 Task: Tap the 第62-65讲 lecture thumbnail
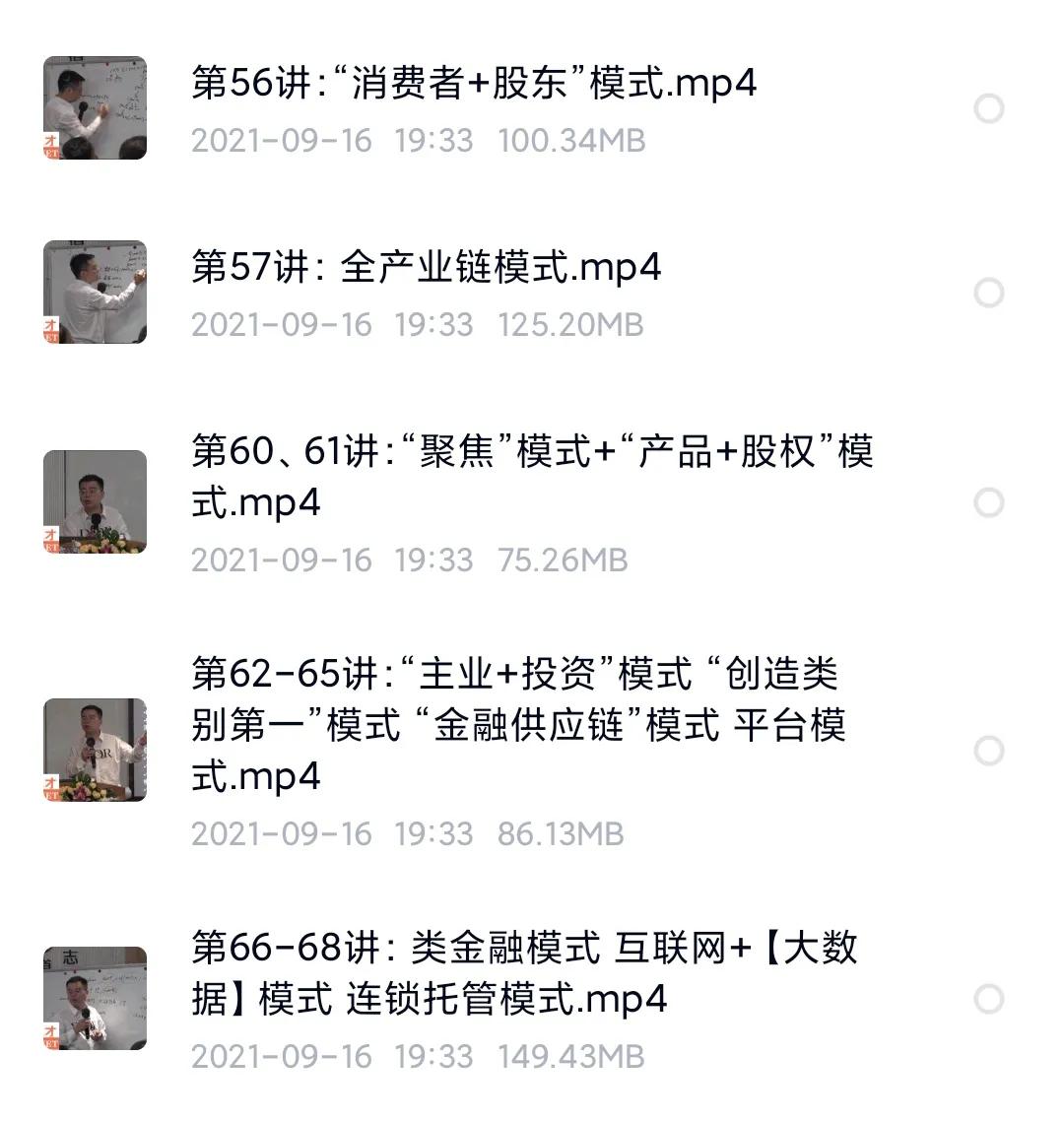click(x=94, y=750)
